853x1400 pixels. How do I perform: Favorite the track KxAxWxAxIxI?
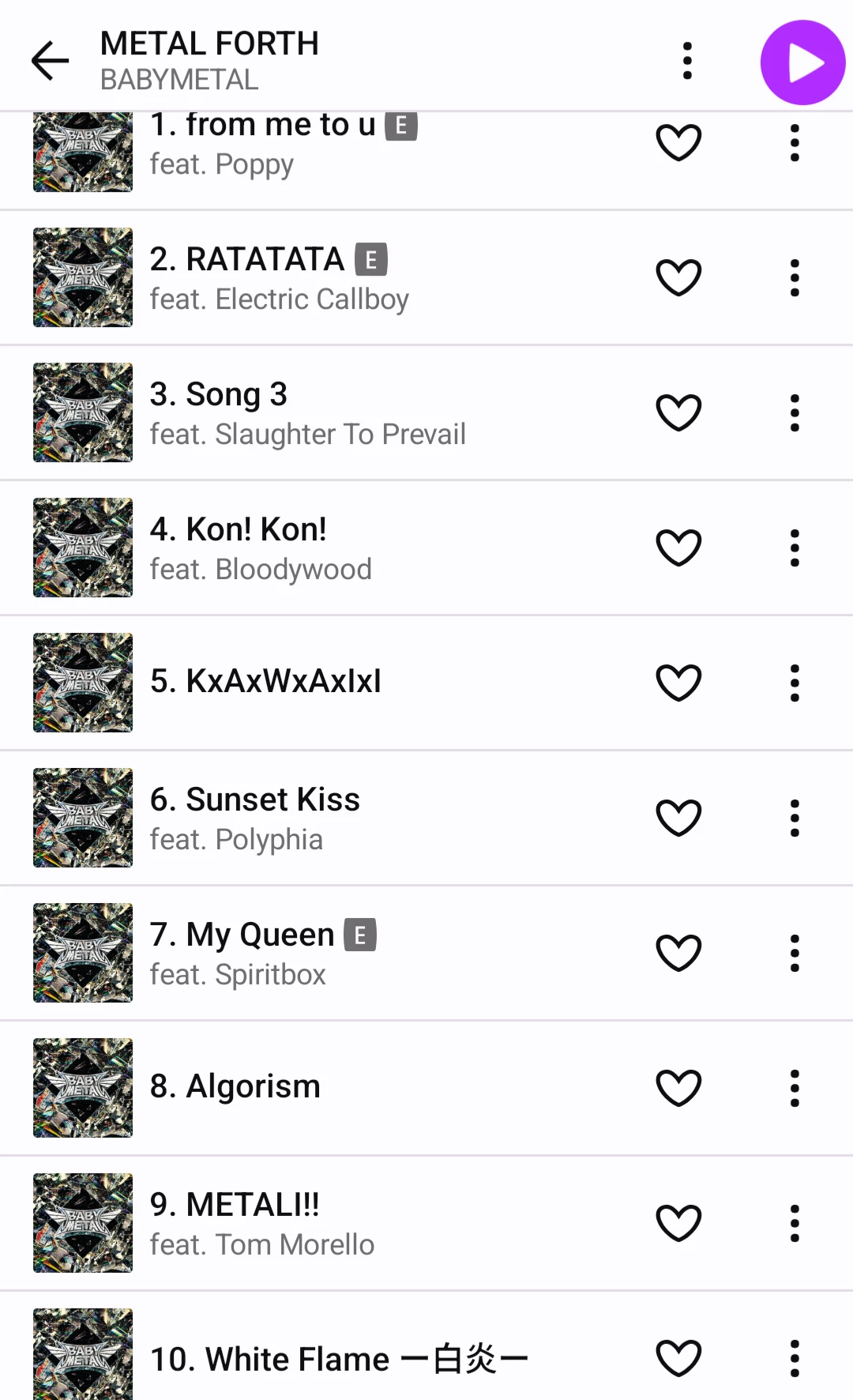click(678, 683)
